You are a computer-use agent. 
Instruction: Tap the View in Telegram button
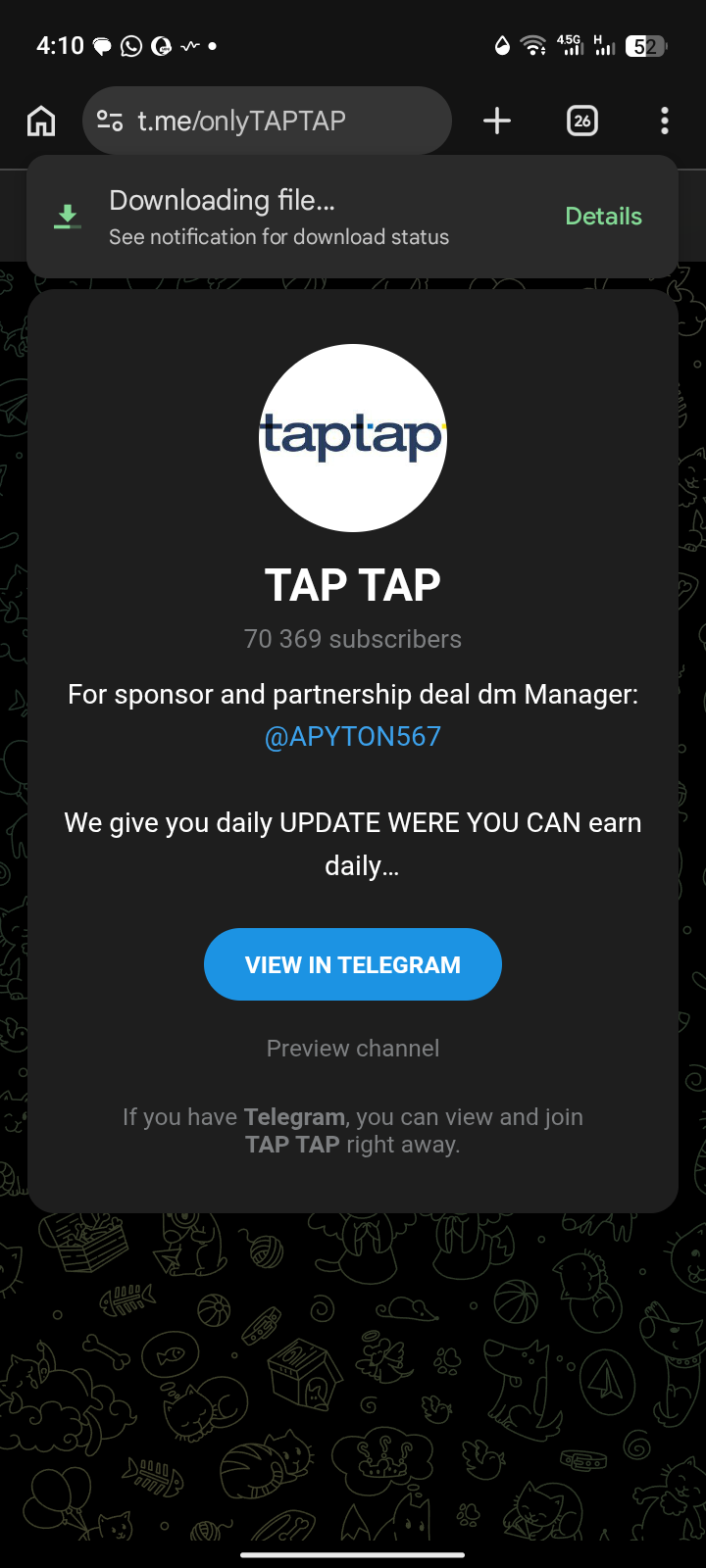click(x=353, y=964)
